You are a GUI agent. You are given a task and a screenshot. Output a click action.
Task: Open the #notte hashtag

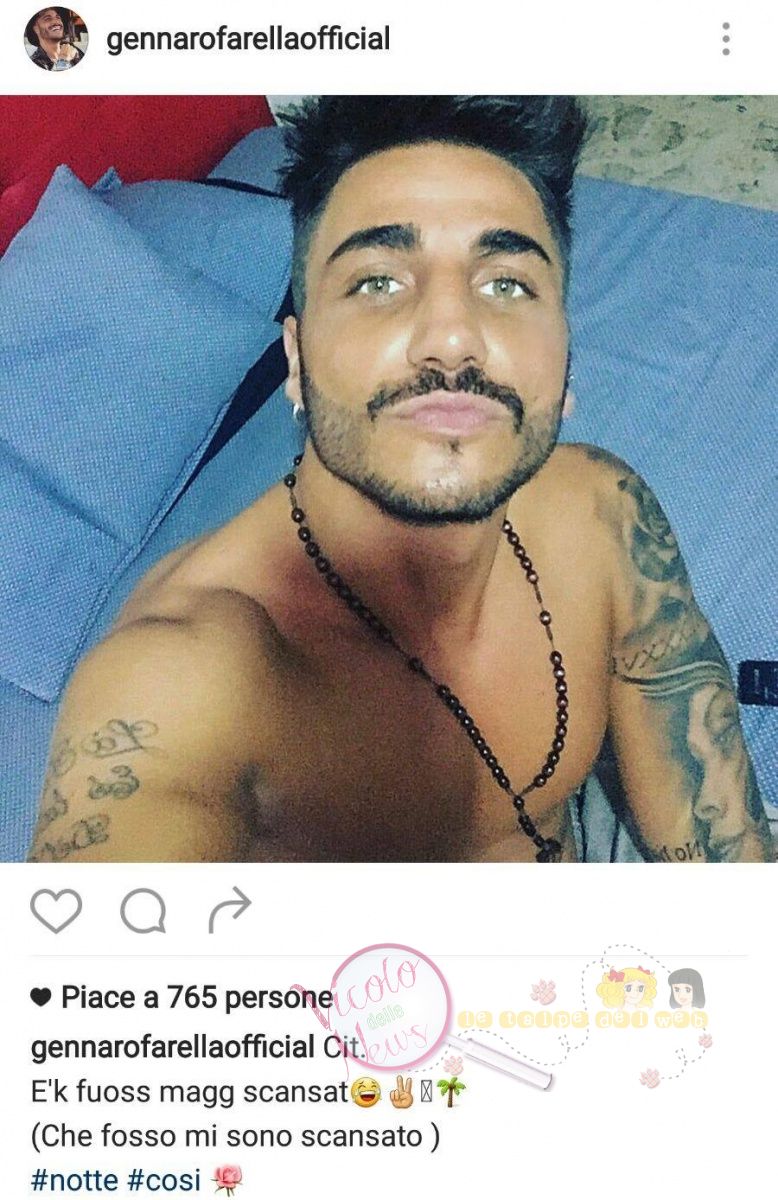pyautogui.click(x=74, y=1179)
